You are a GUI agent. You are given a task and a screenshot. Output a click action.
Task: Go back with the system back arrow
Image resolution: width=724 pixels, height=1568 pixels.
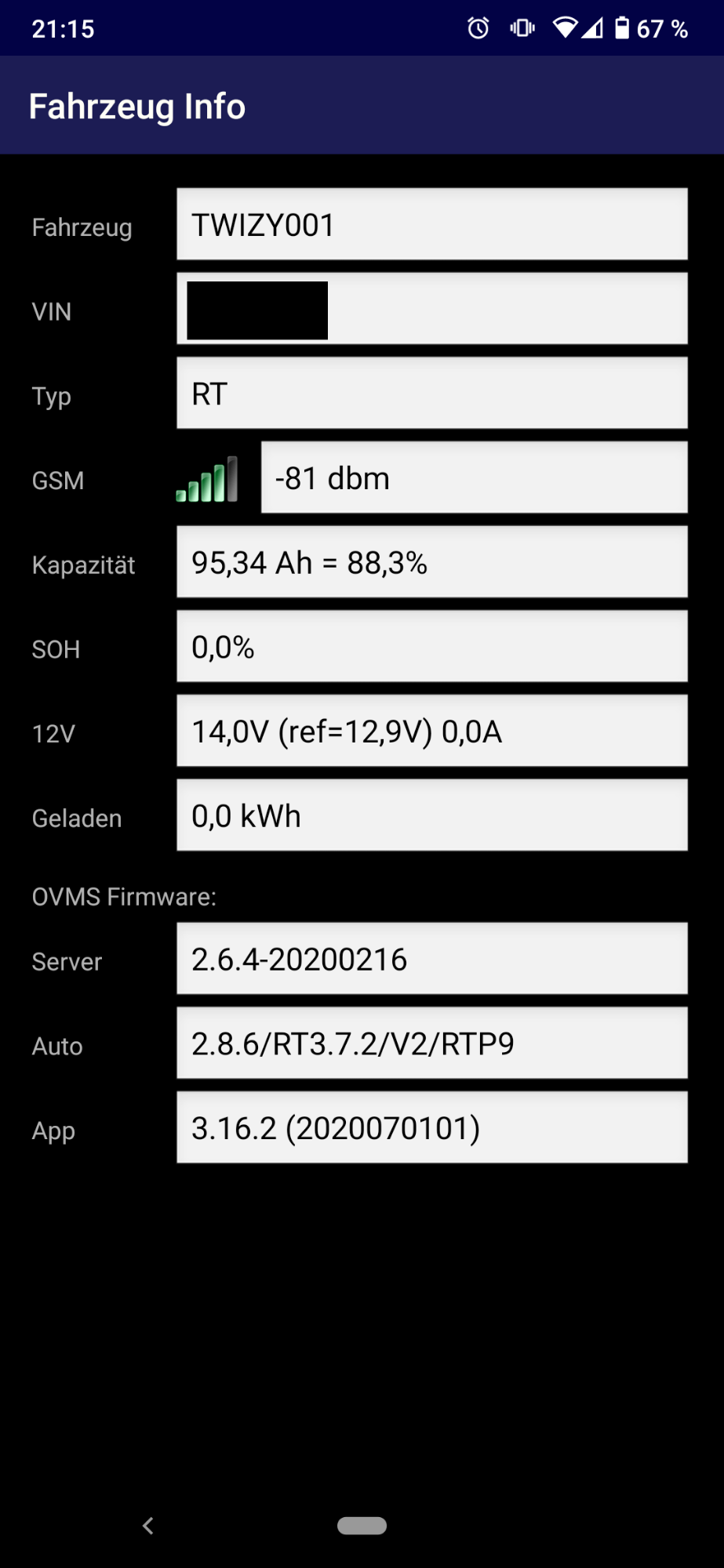(x=147, y=1526)
